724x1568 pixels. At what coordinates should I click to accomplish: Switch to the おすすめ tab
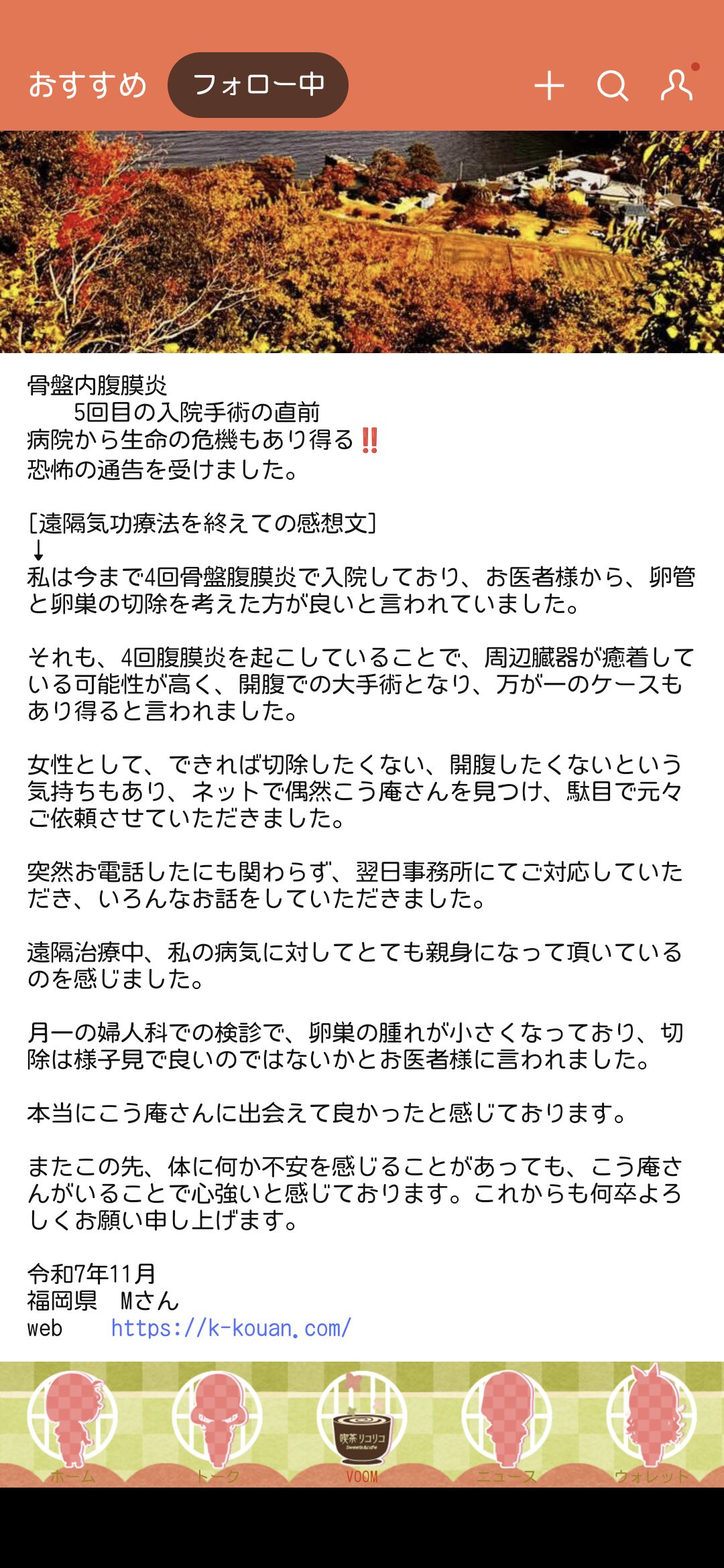87,85
